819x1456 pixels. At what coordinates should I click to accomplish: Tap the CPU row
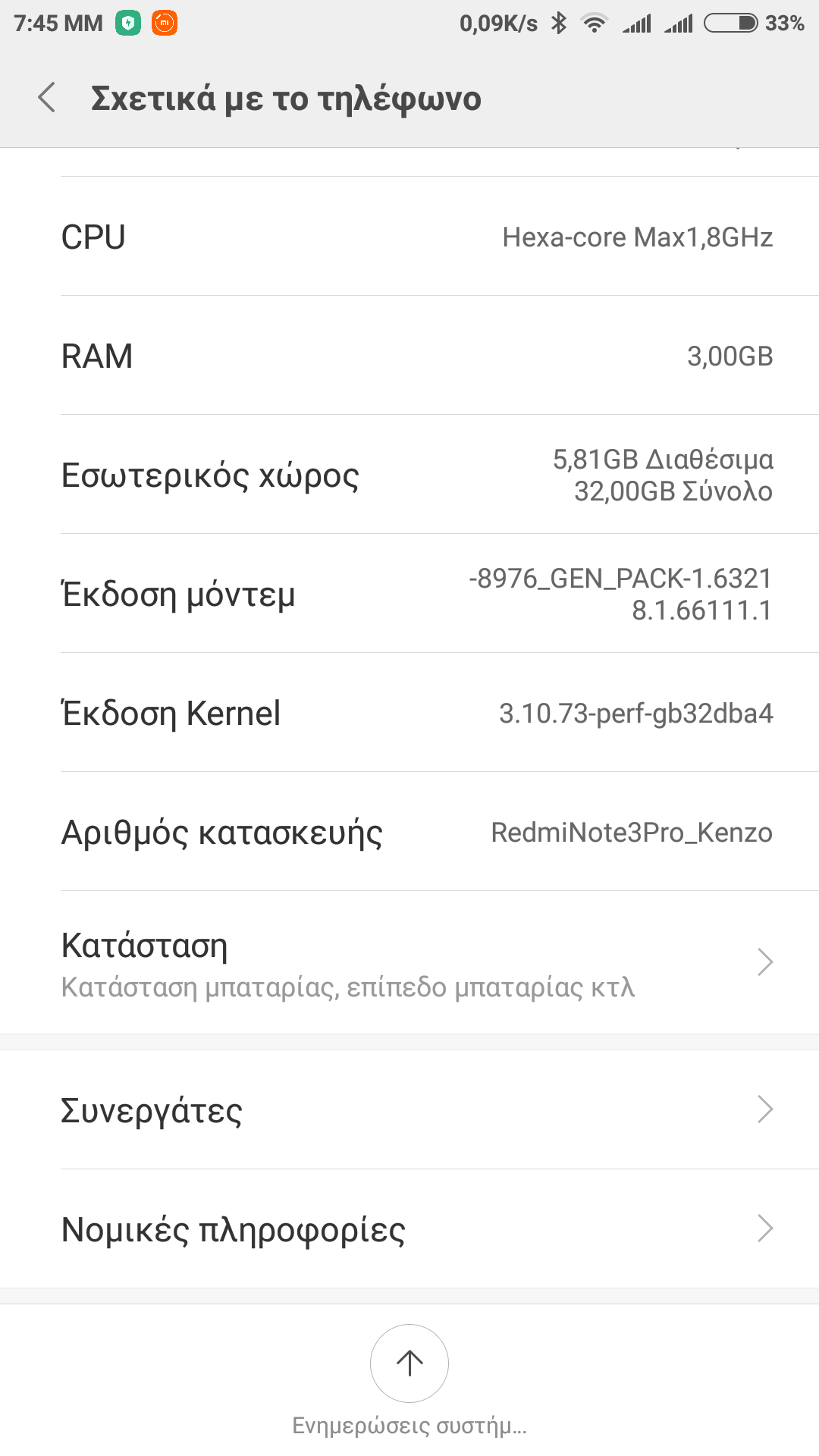[409, 237]
